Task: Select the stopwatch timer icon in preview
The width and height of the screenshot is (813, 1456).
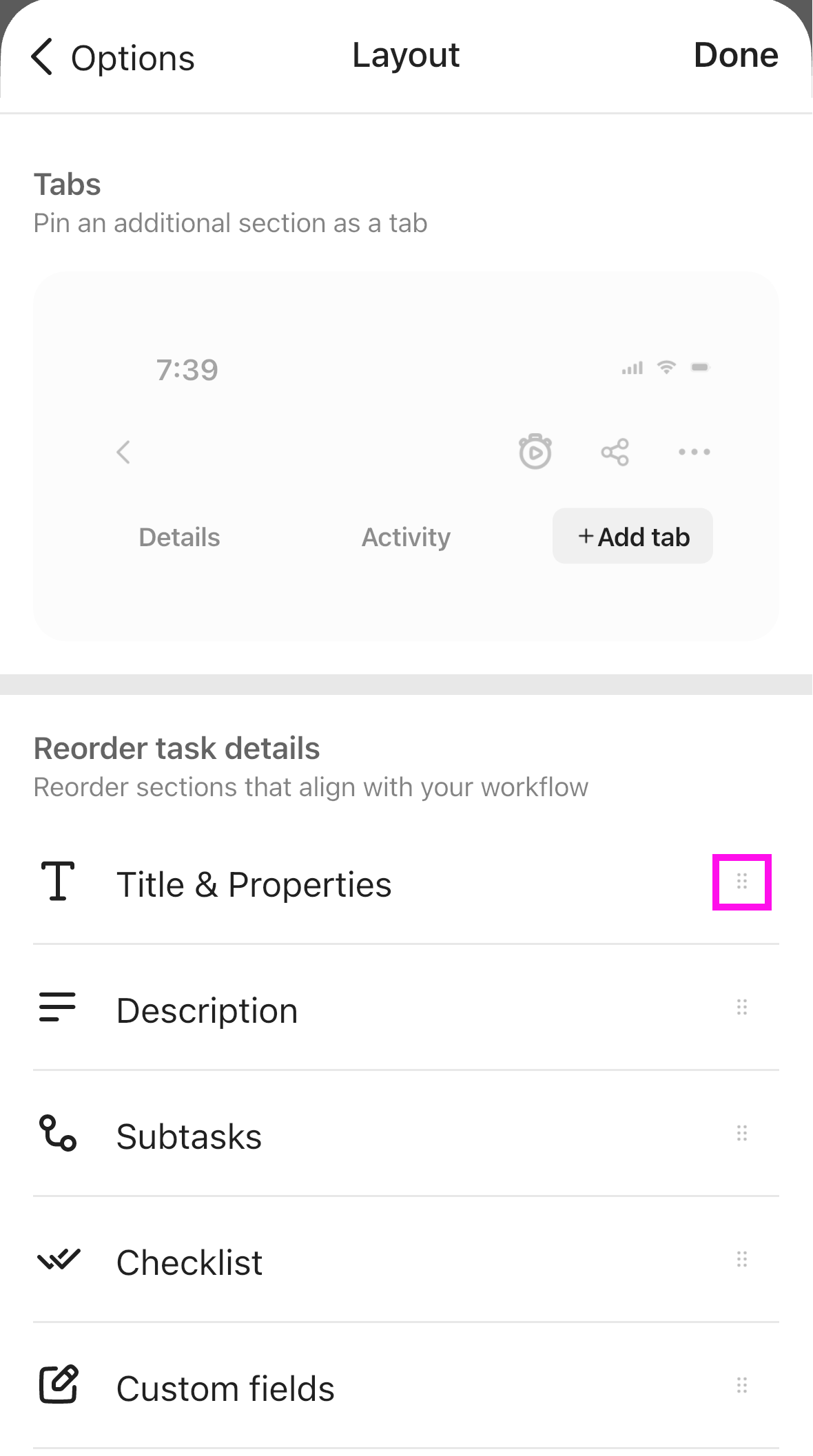Action: click(x=535, y=451)
